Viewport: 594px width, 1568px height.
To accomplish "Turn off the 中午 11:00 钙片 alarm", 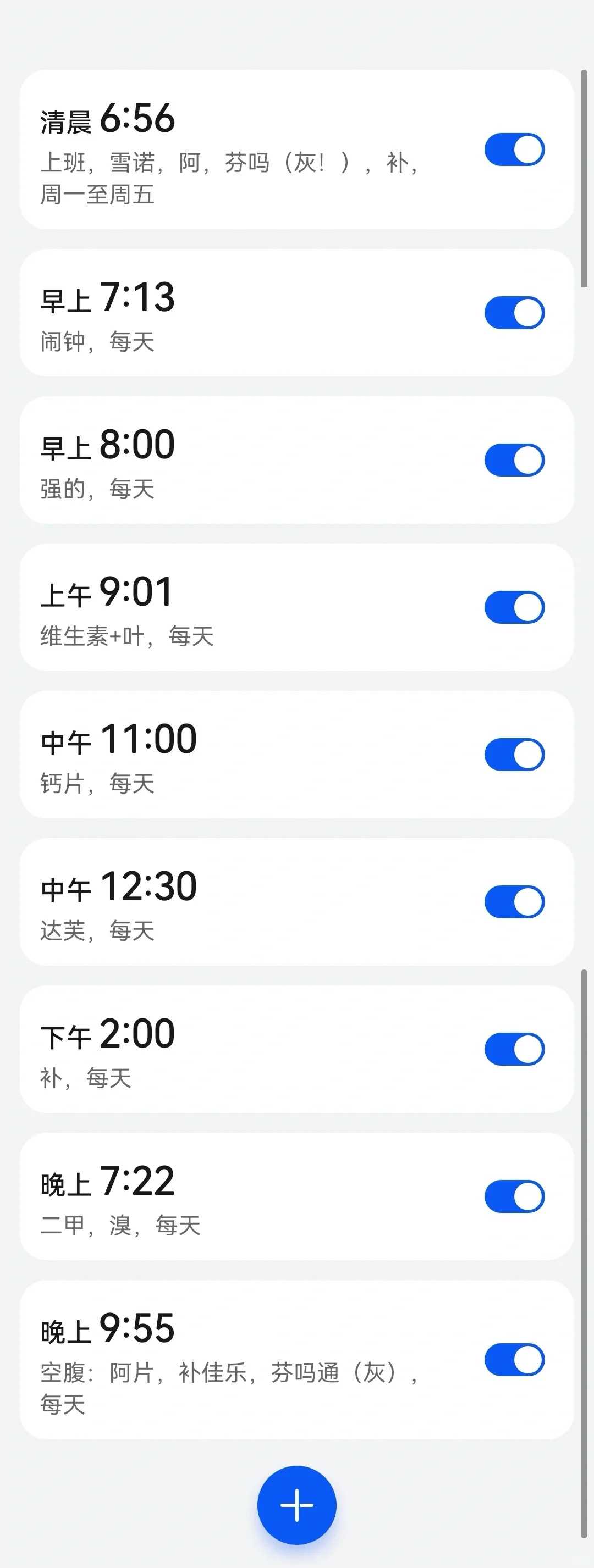I will [515, 755].
